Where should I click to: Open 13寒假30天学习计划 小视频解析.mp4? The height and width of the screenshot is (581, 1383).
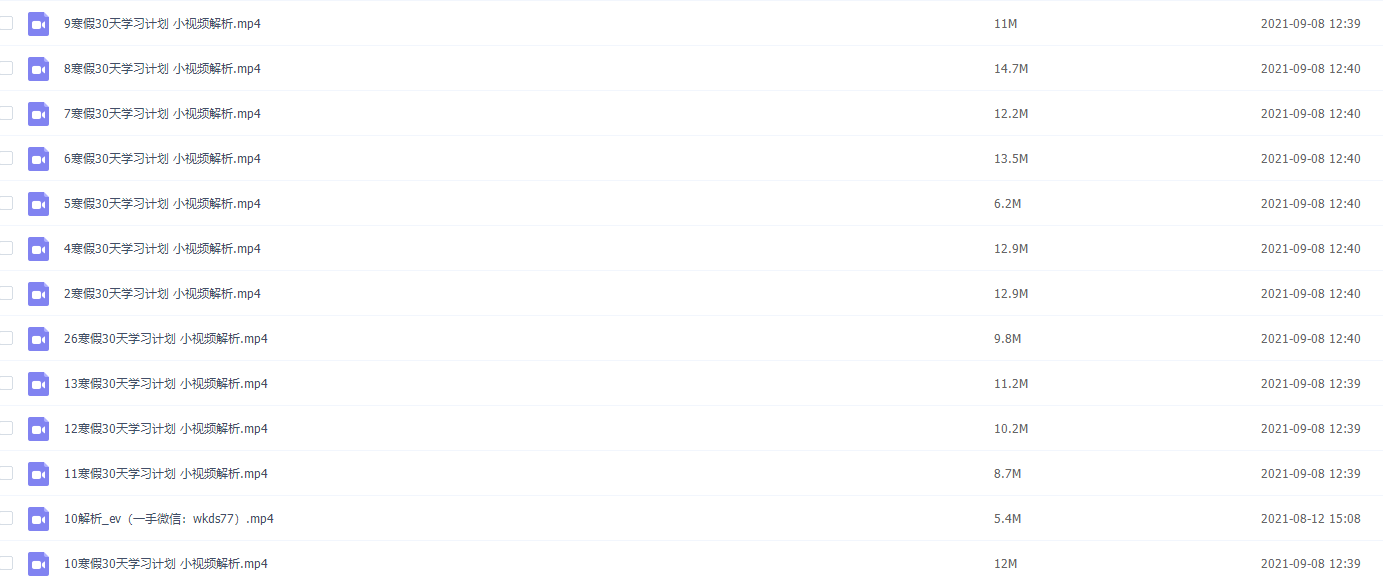pos(165,384)
